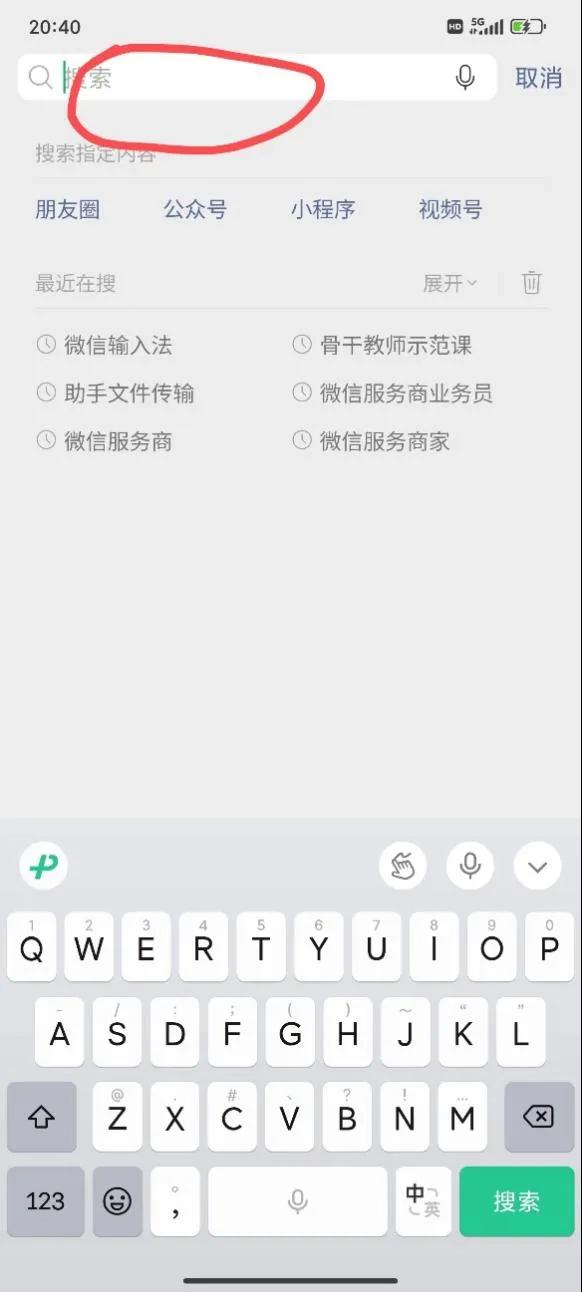Cancel search with 取消
Screen dimensions: 582x1292
coord(538,78)
